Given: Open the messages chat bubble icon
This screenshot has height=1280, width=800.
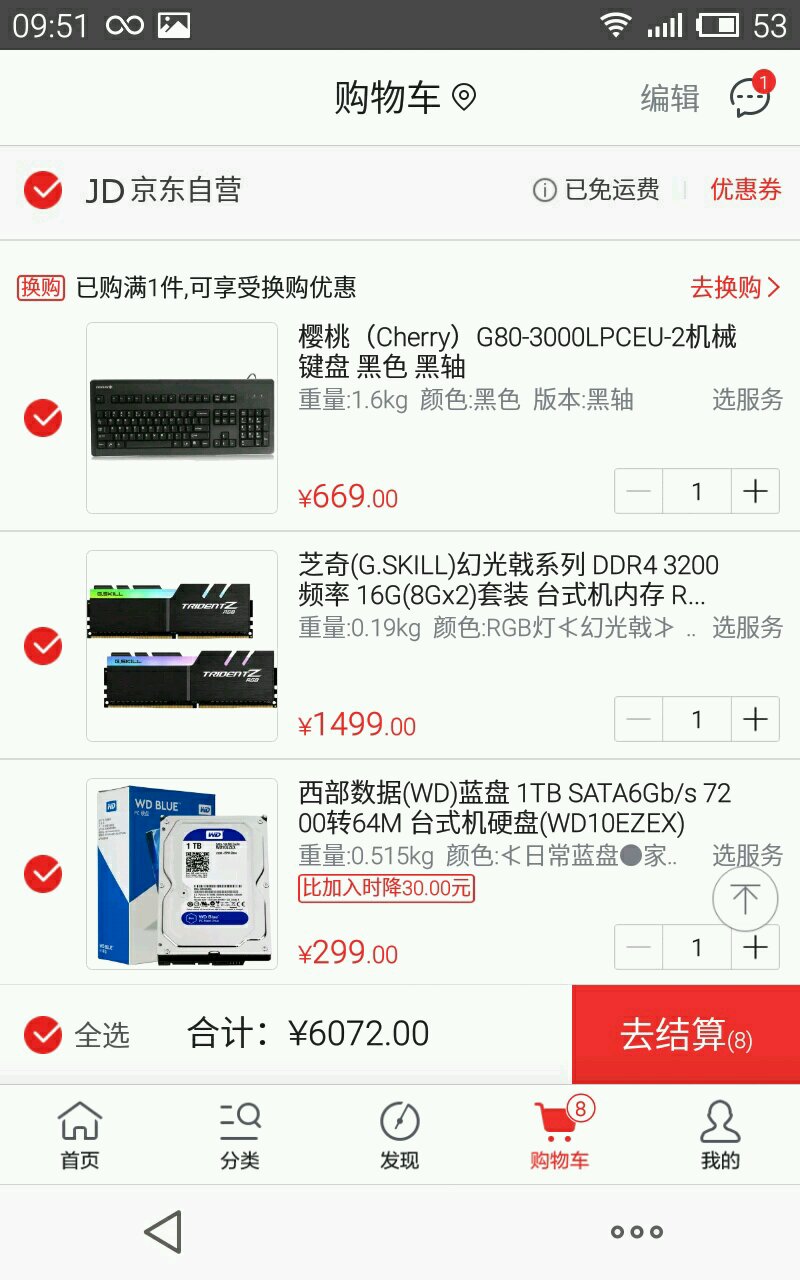Looking at the screenshot, I should pos(750,96).
